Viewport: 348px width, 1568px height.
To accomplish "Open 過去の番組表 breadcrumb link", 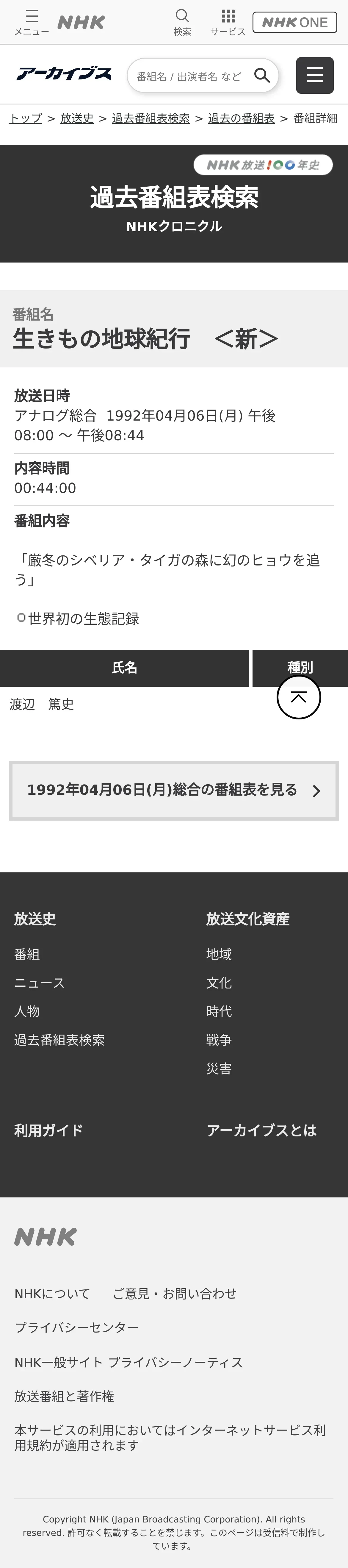I will pyautogui.click(x=242, y=118).
